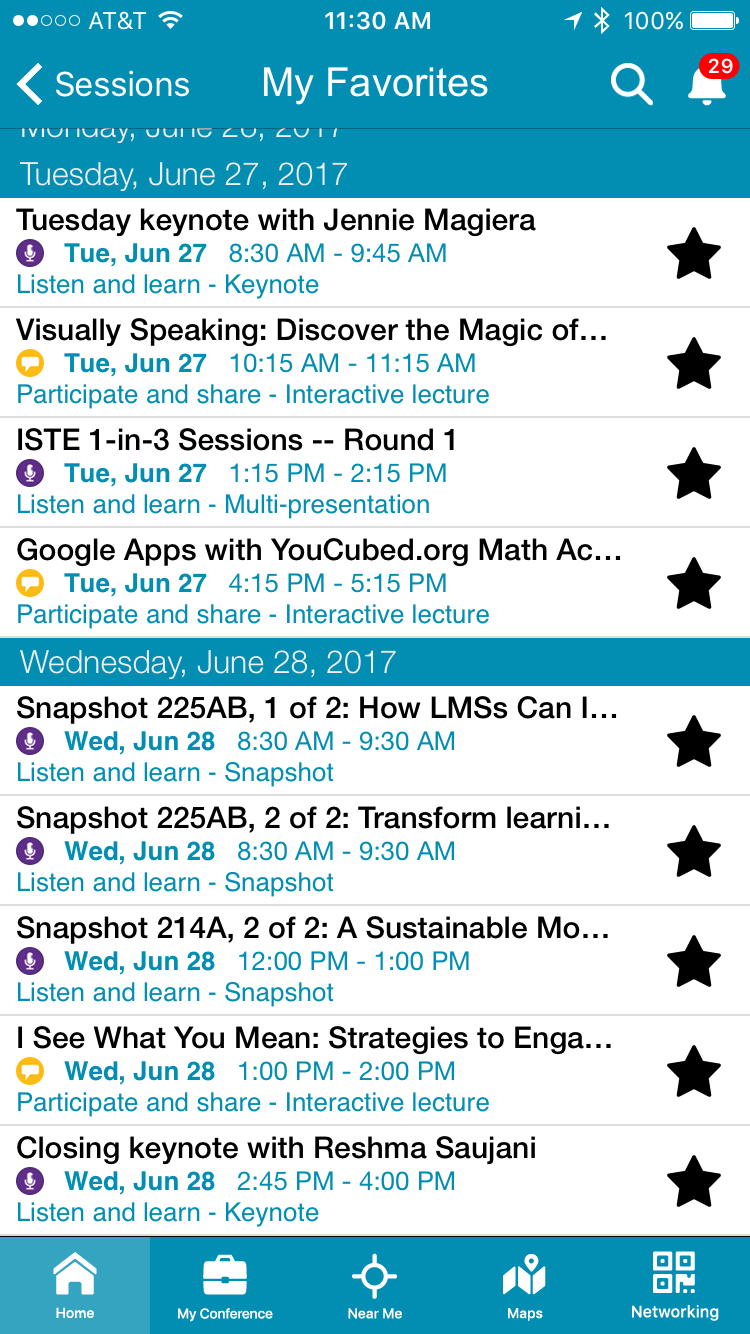This screenshot has width=750, height=1334.
Task: Switch to the Home tab
Action: pos(75,1286)
